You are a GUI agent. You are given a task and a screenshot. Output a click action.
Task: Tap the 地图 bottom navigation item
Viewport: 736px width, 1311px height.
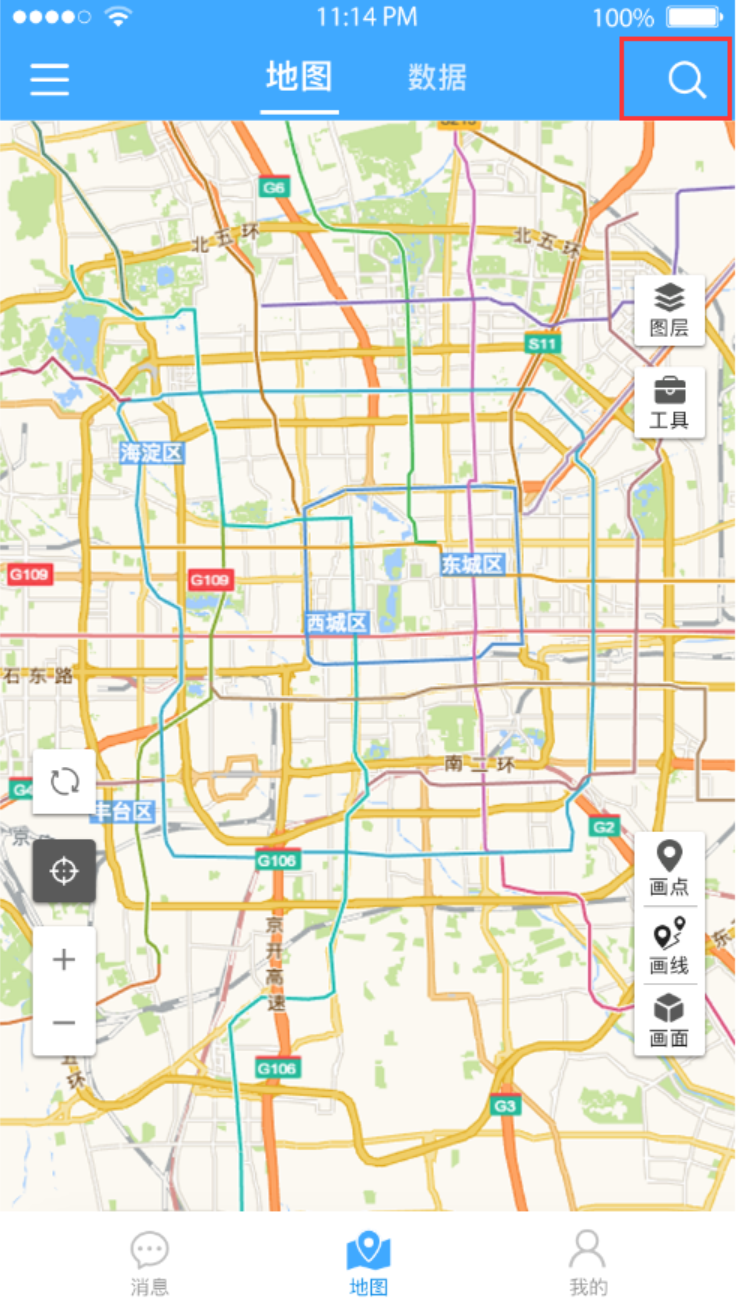click(368, 1264)
